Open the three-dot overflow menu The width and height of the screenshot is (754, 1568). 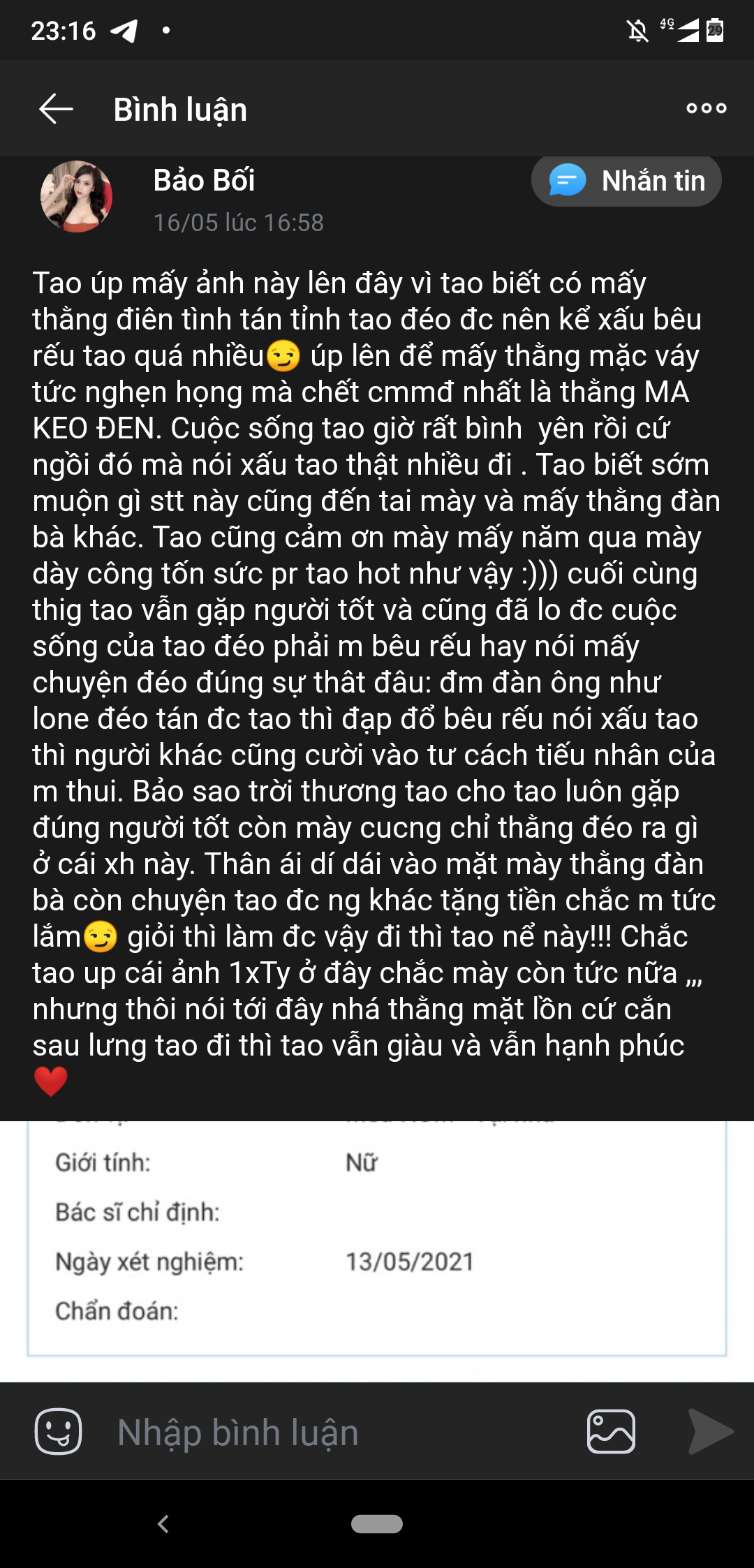[706, 108]
